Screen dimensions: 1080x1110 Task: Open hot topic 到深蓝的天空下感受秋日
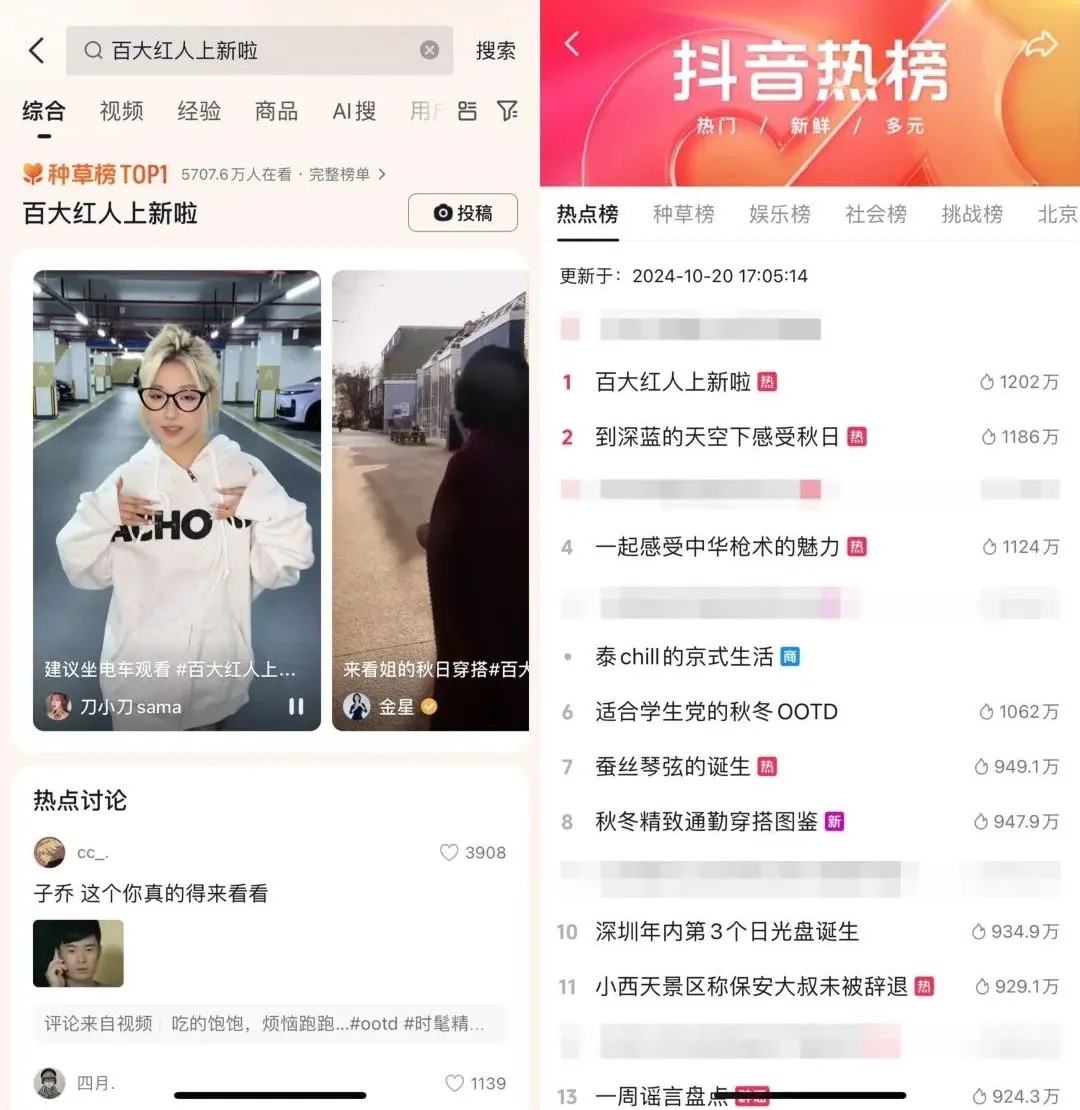pyautogui.click(x=717, y=437)
